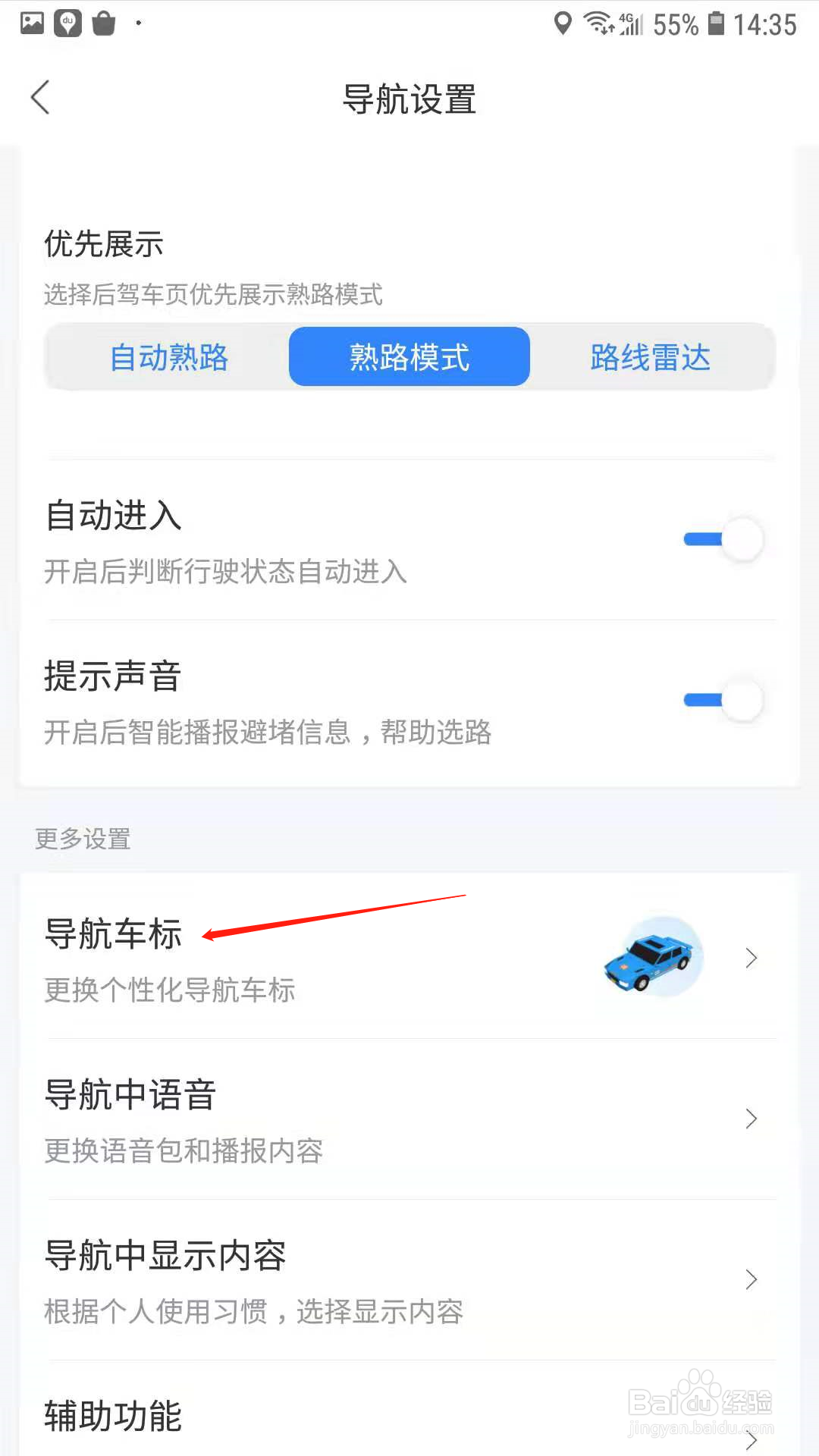This screenshot has height=1456, width=819.
Task: Expand 导航中语音 via its chevron
Action: pyautogui.click(x=751, y=1119)
